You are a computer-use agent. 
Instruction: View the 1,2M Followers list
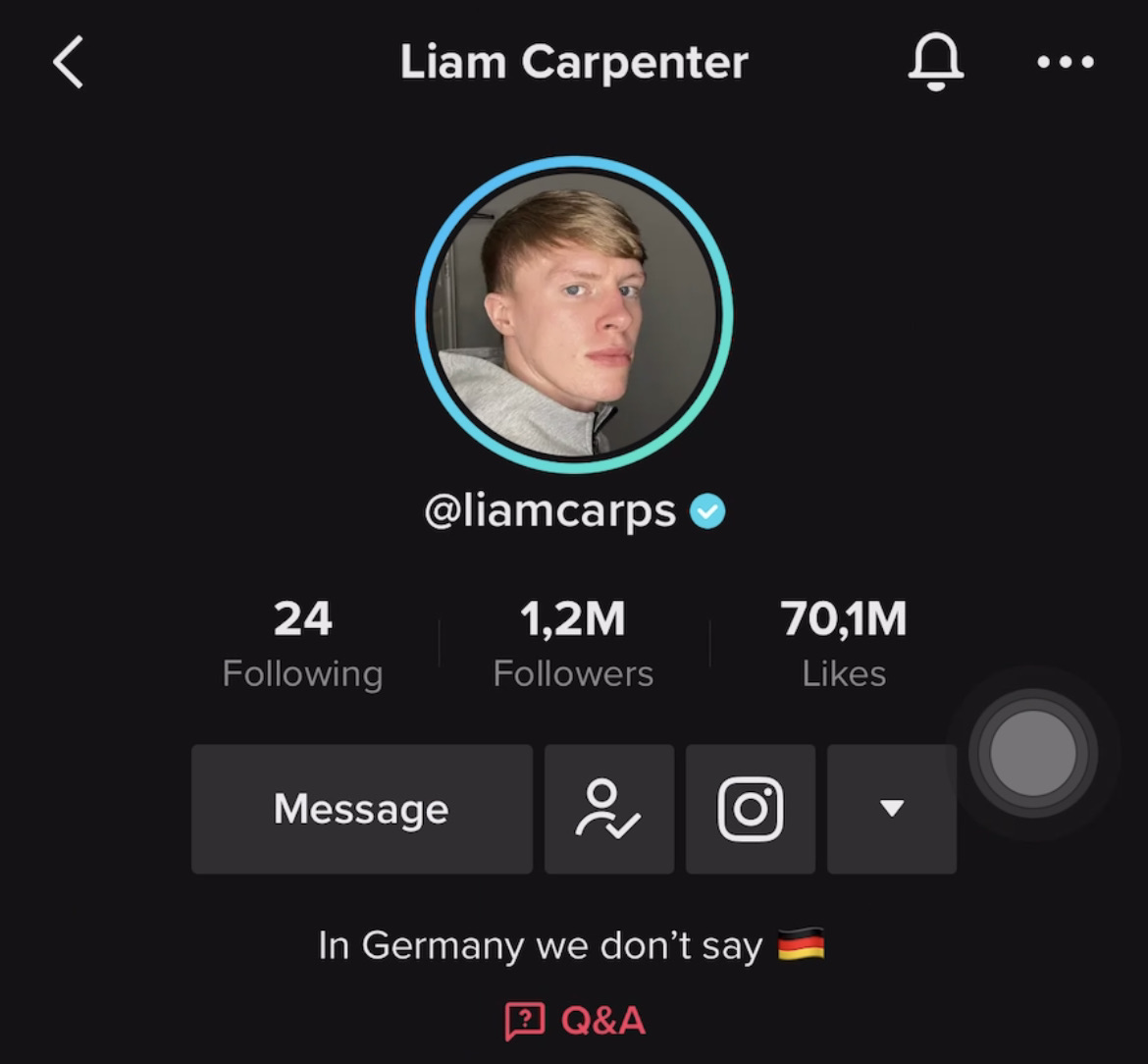coord(573,644)
